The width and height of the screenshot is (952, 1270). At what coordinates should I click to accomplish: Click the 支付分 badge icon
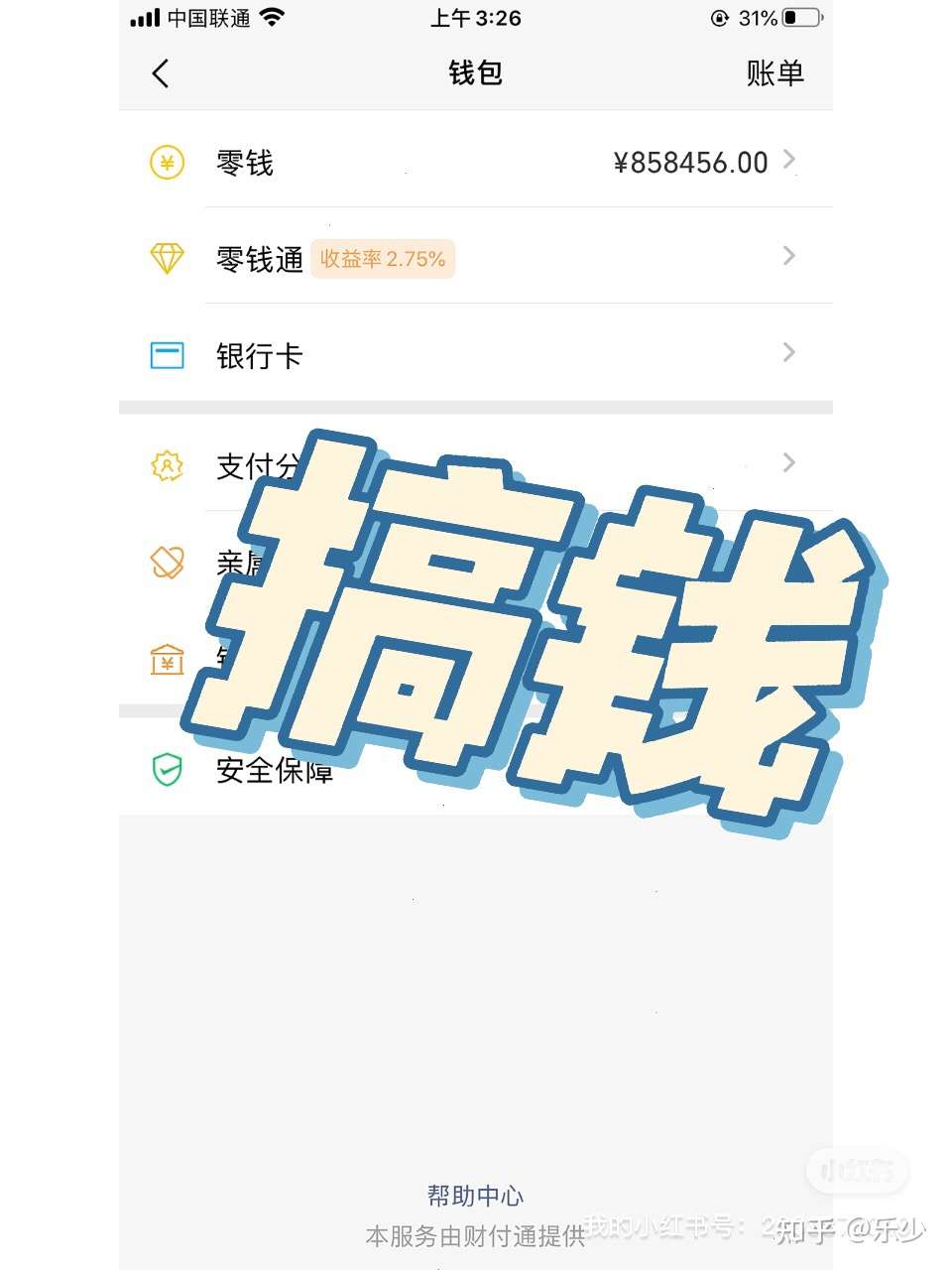(x=167, y=464)
